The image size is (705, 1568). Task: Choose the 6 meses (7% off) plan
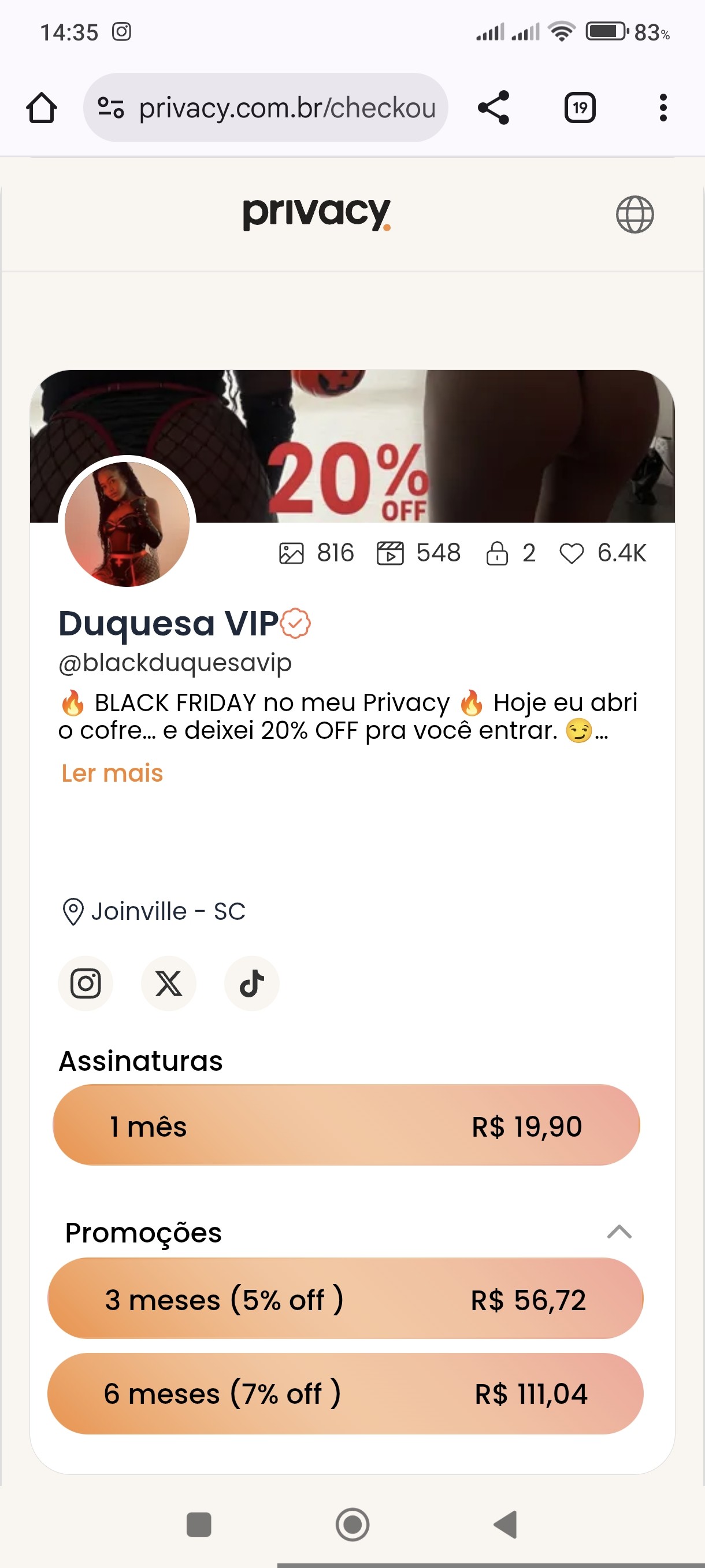[345, 1393]
